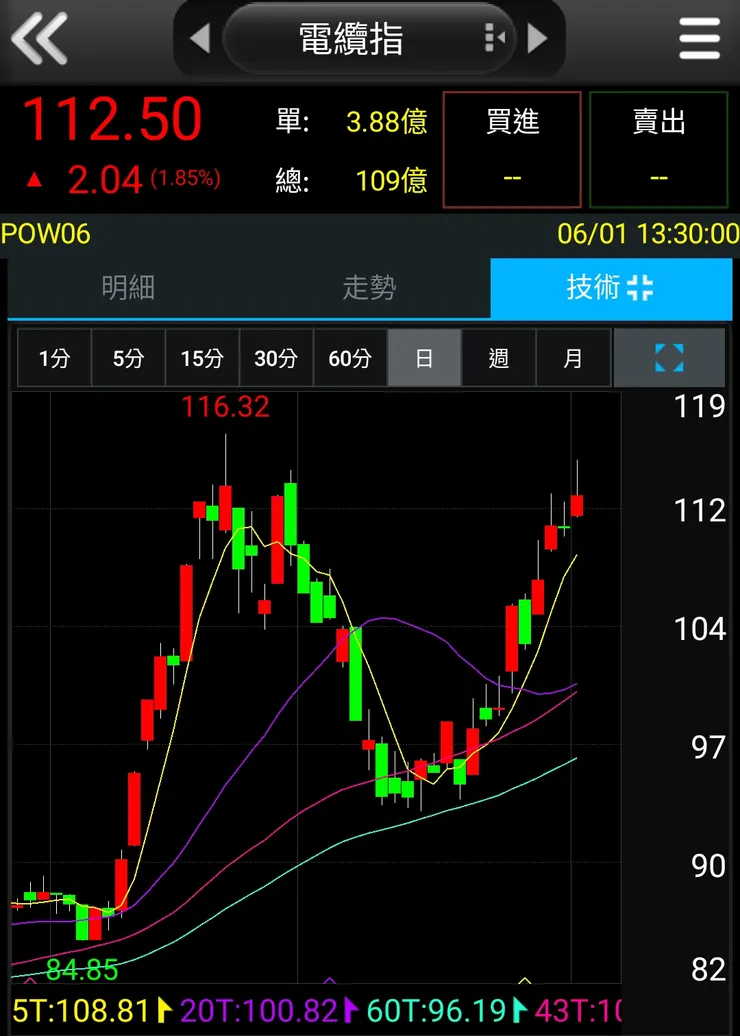The image size is (740, 1036).
Task: Open the 走勢 tab
Action: [x=370, y=287]
